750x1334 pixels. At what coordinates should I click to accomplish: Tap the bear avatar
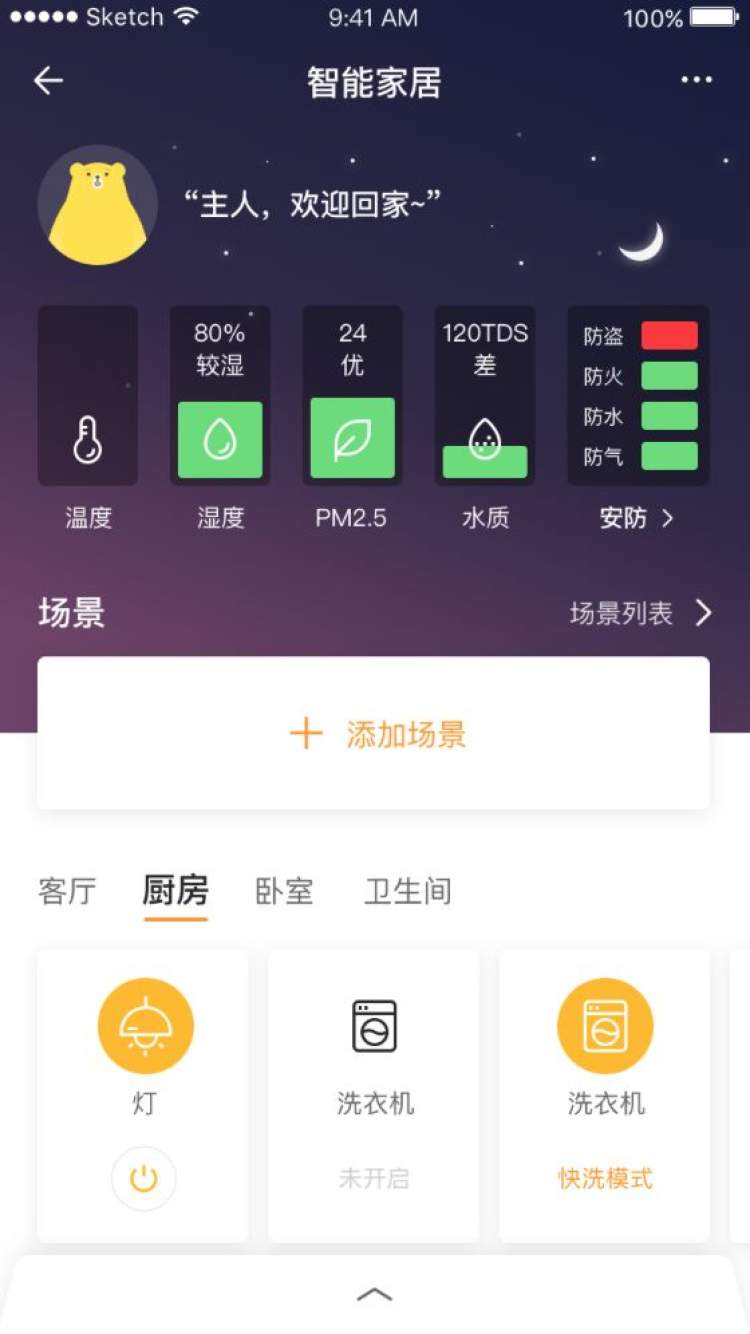click(x=97, y=205)
